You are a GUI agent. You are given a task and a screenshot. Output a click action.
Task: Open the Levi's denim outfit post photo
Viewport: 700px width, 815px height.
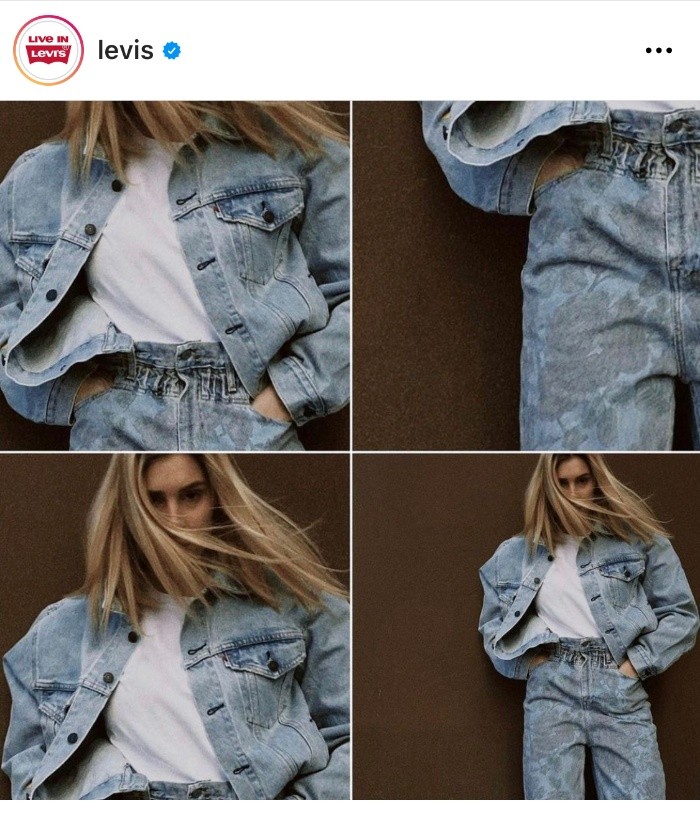point(350,450)
